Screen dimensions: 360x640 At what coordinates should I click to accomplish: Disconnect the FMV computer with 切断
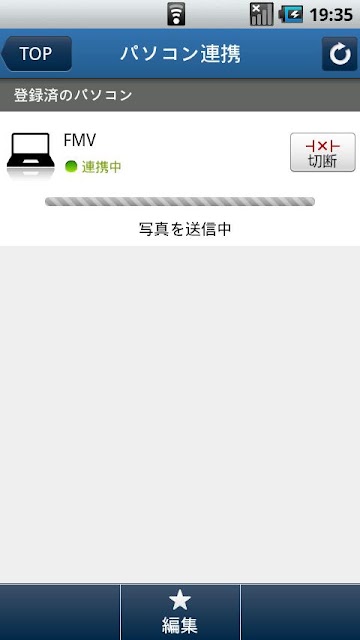[322, 152]
